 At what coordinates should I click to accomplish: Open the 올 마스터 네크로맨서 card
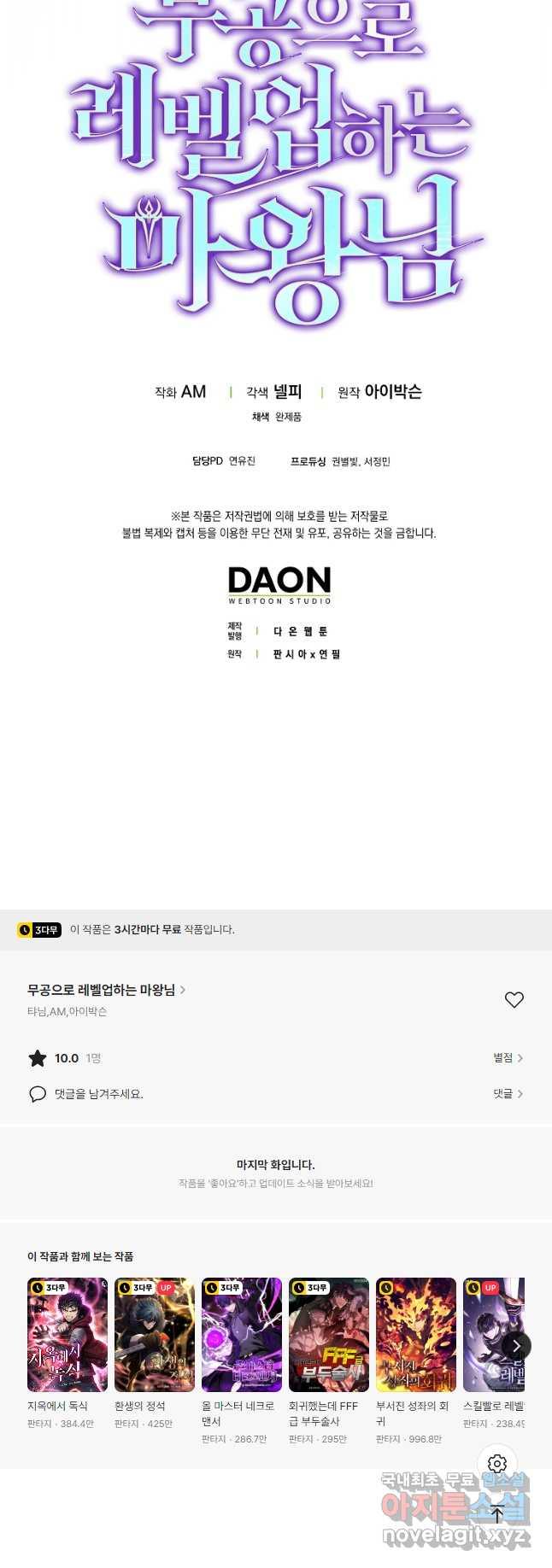click(242, 1334)
